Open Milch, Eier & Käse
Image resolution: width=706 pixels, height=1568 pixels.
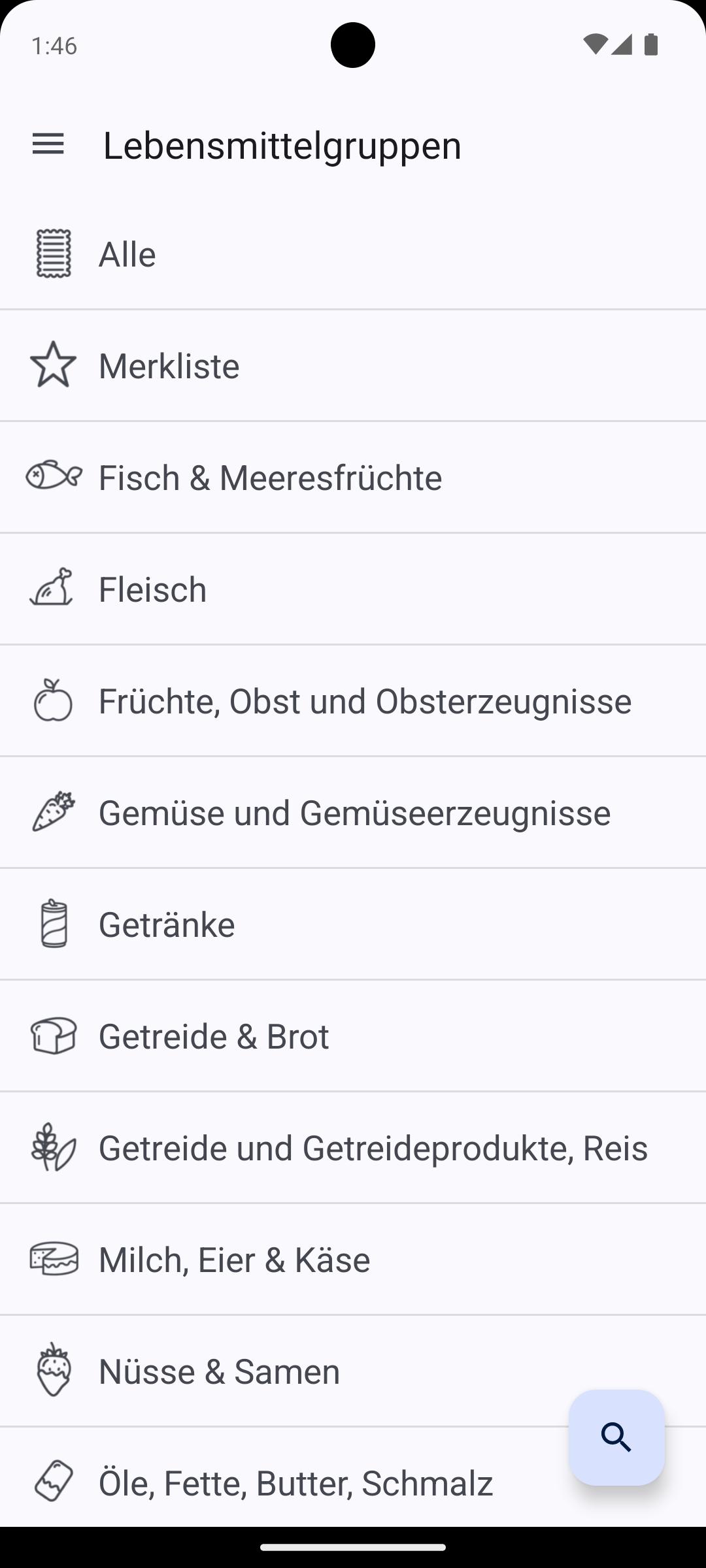pos(353,1260)
